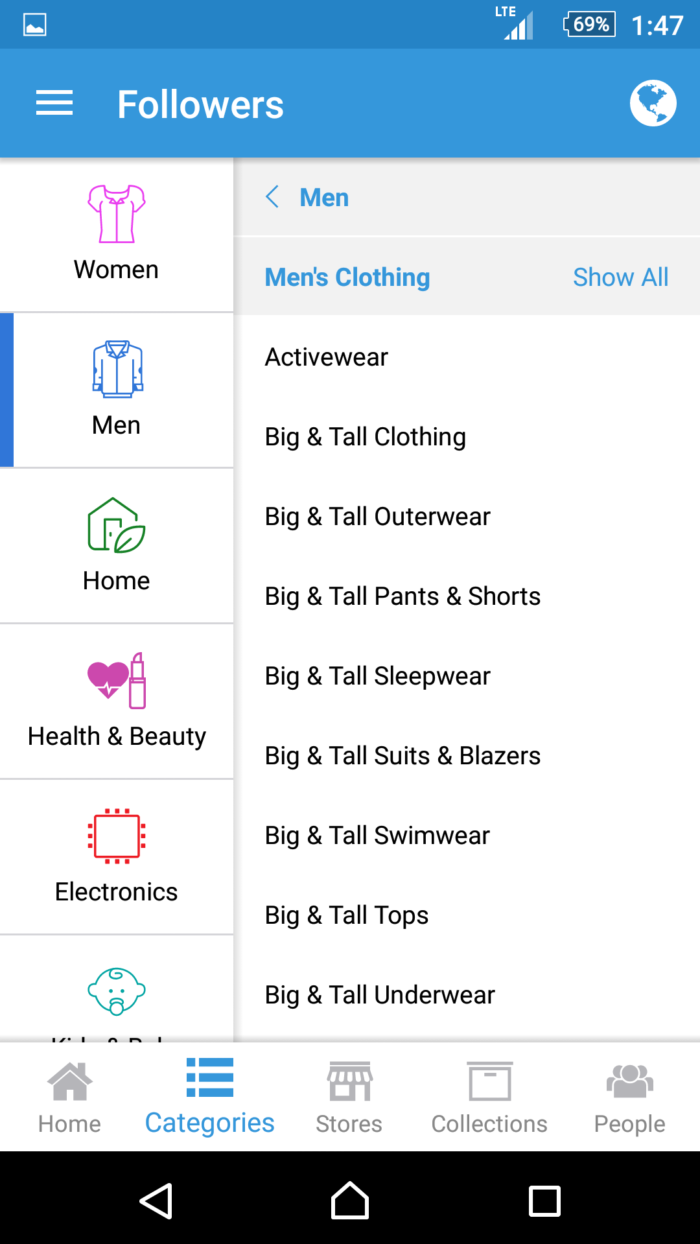
Task: Select the Women category
Action: [x=117, y=235]
